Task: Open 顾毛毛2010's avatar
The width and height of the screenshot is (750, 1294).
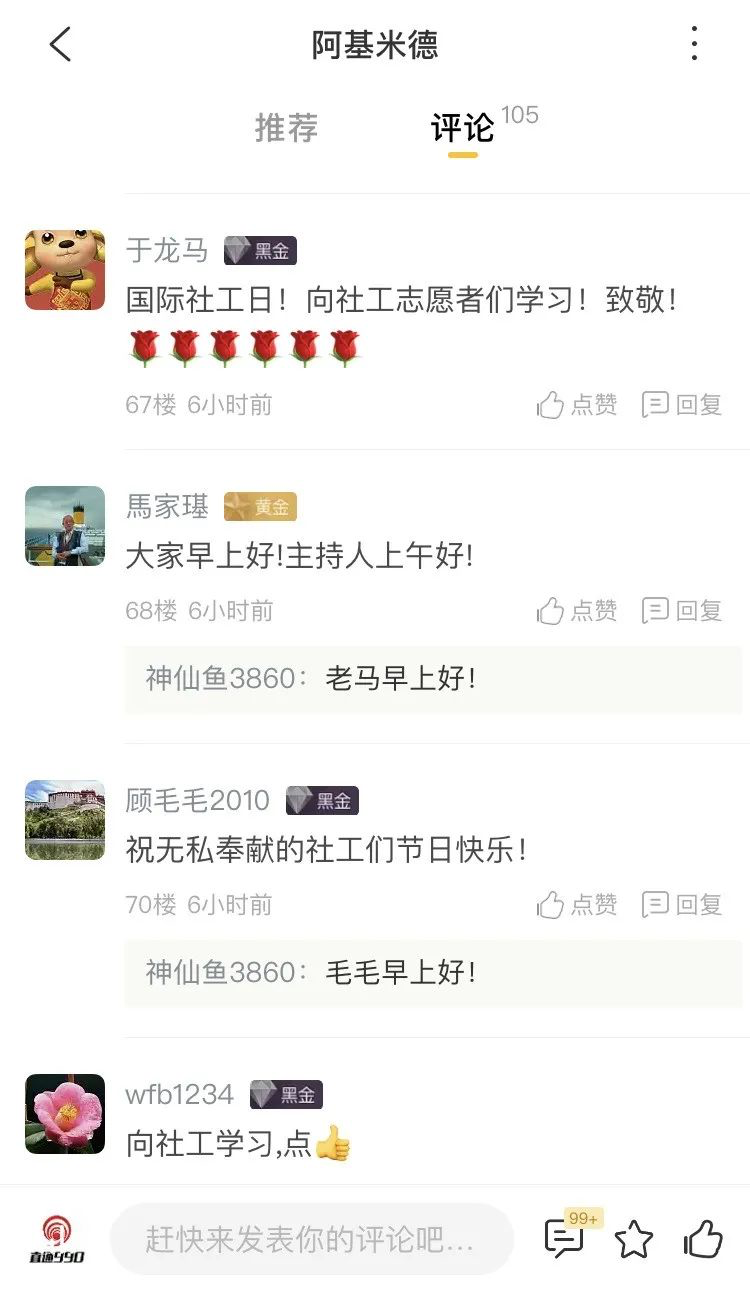Action: pos(65,820)
